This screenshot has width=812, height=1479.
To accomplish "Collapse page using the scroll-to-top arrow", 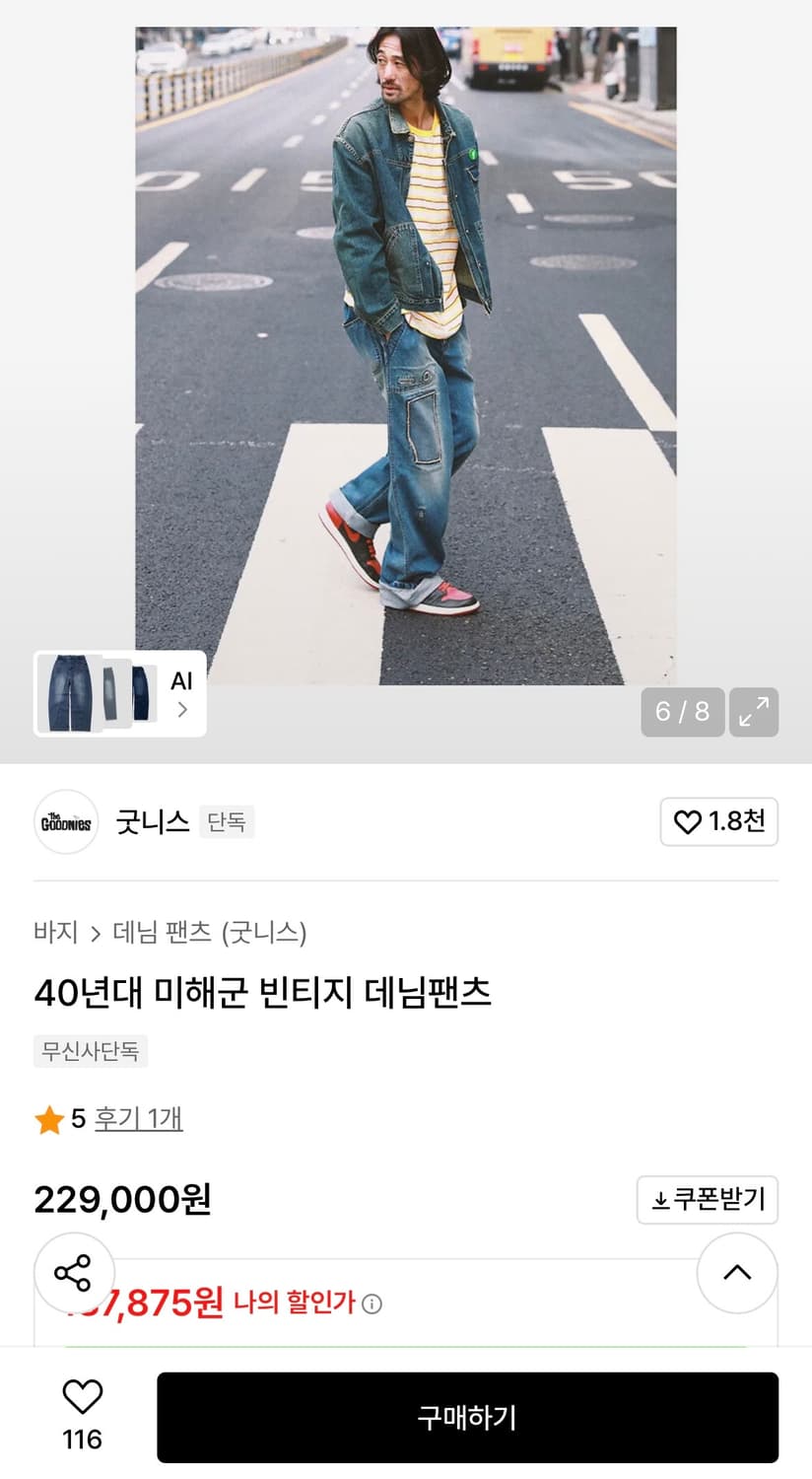I will (x=737, y=1273).
